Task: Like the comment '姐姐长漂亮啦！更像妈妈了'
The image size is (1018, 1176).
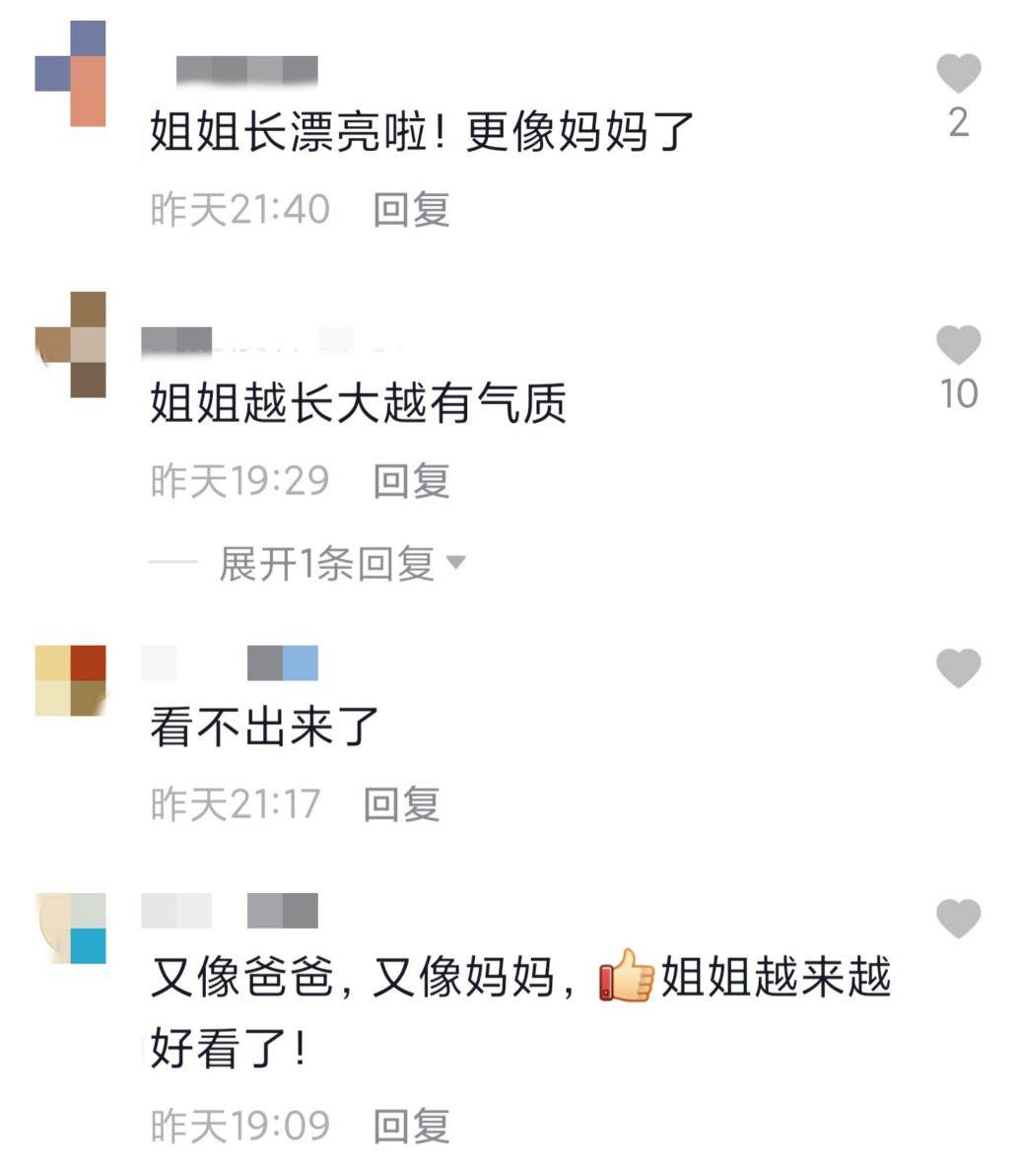Action: coord(958,74)
